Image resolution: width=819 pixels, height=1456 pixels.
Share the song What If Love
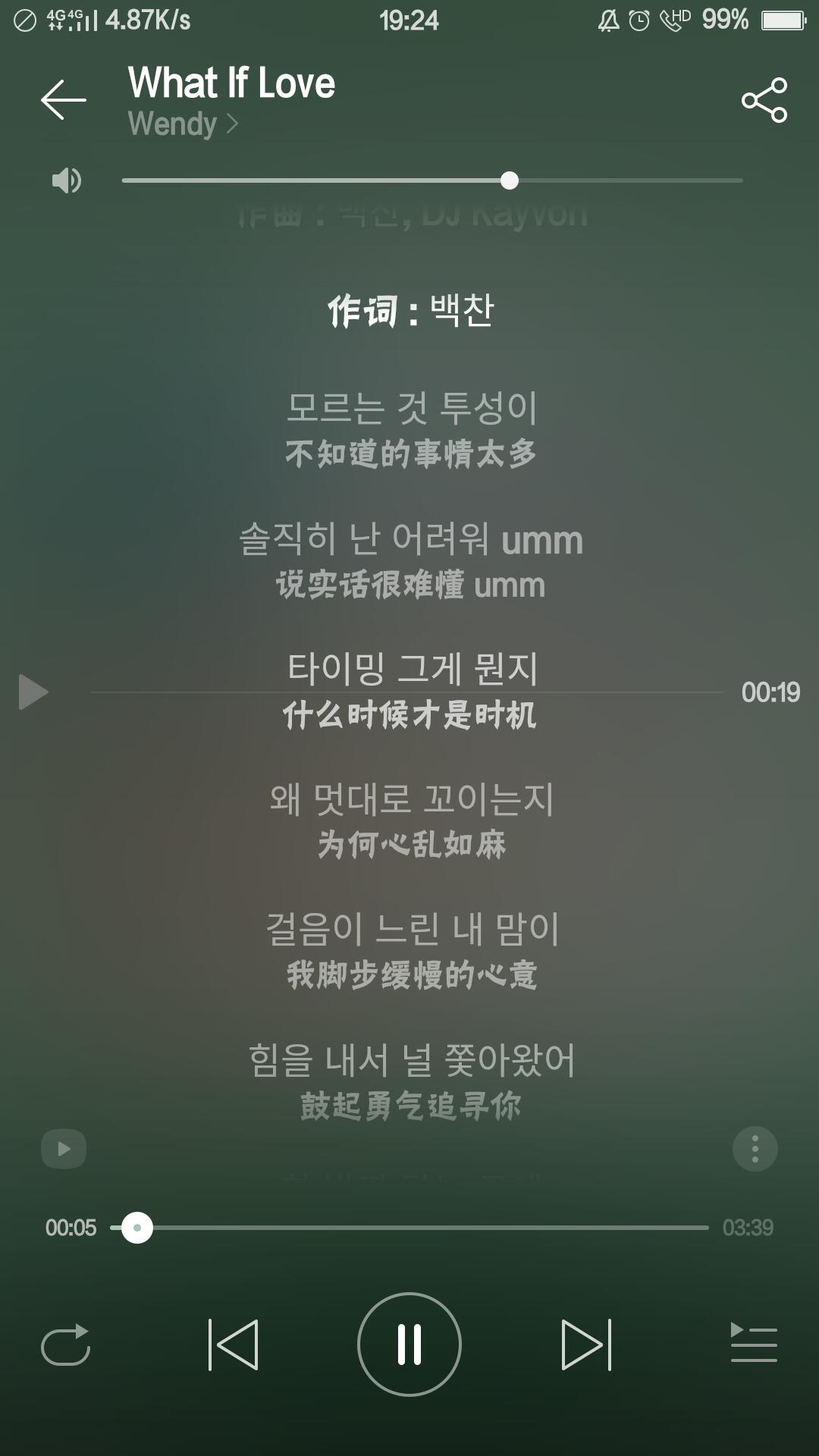click(x=764, y=99)
